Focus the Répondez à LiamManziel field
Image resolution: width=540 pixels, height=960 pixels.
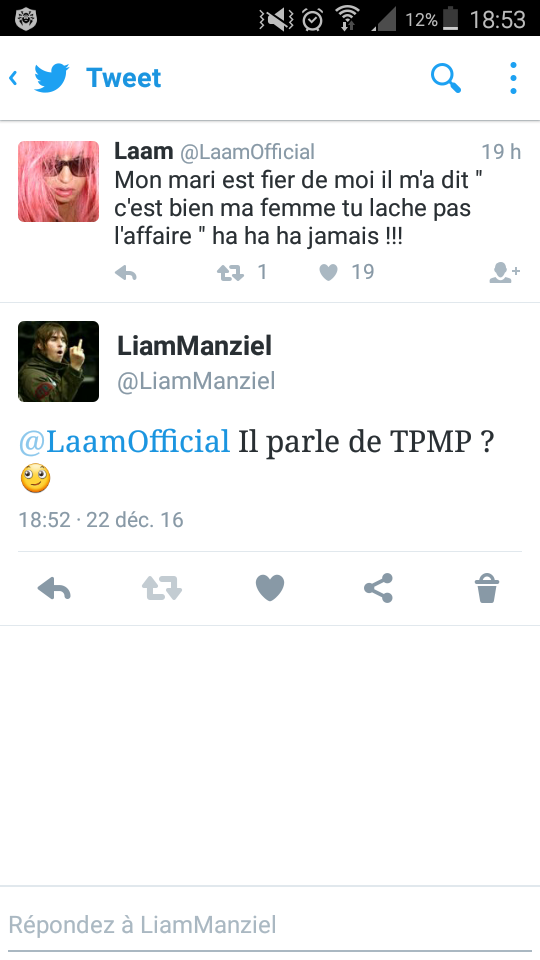click(x=270, y=924)
